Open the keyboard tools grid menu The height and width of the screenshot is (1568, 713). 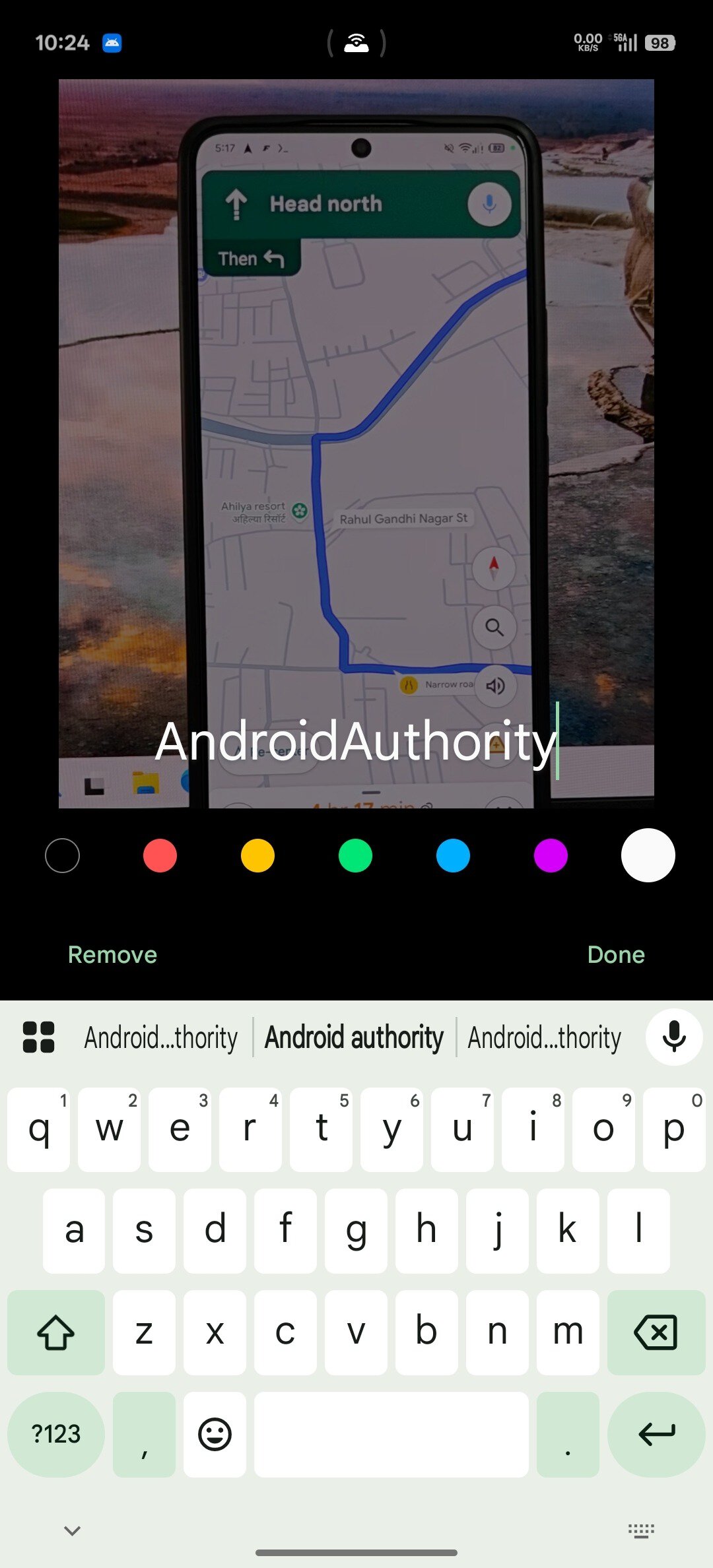38,1037
